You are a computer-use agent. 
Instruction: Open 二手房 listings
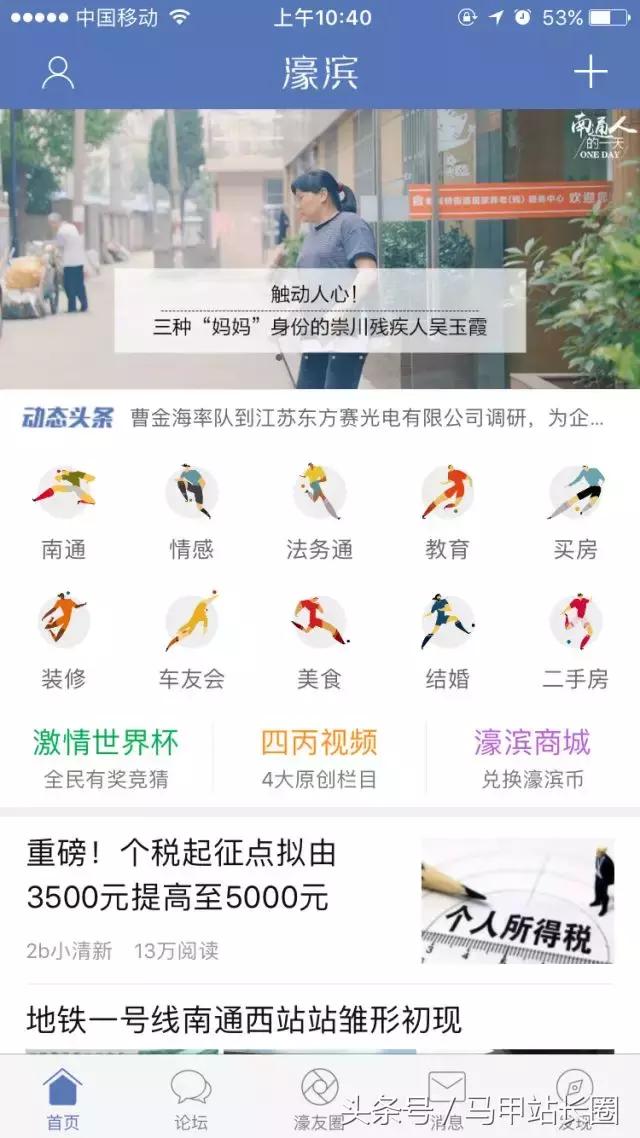pos(575,640)
